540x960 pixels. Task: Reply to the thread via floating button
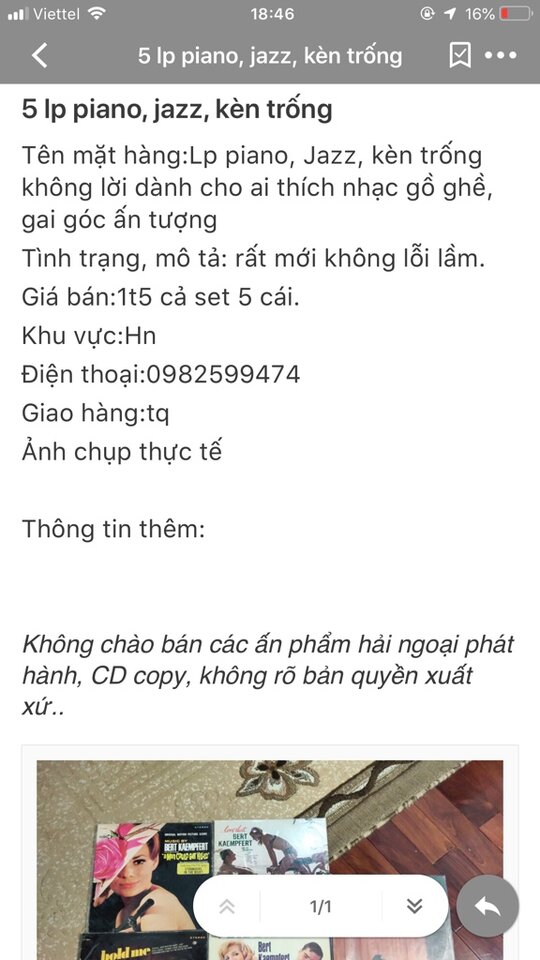tap(487, 907)
